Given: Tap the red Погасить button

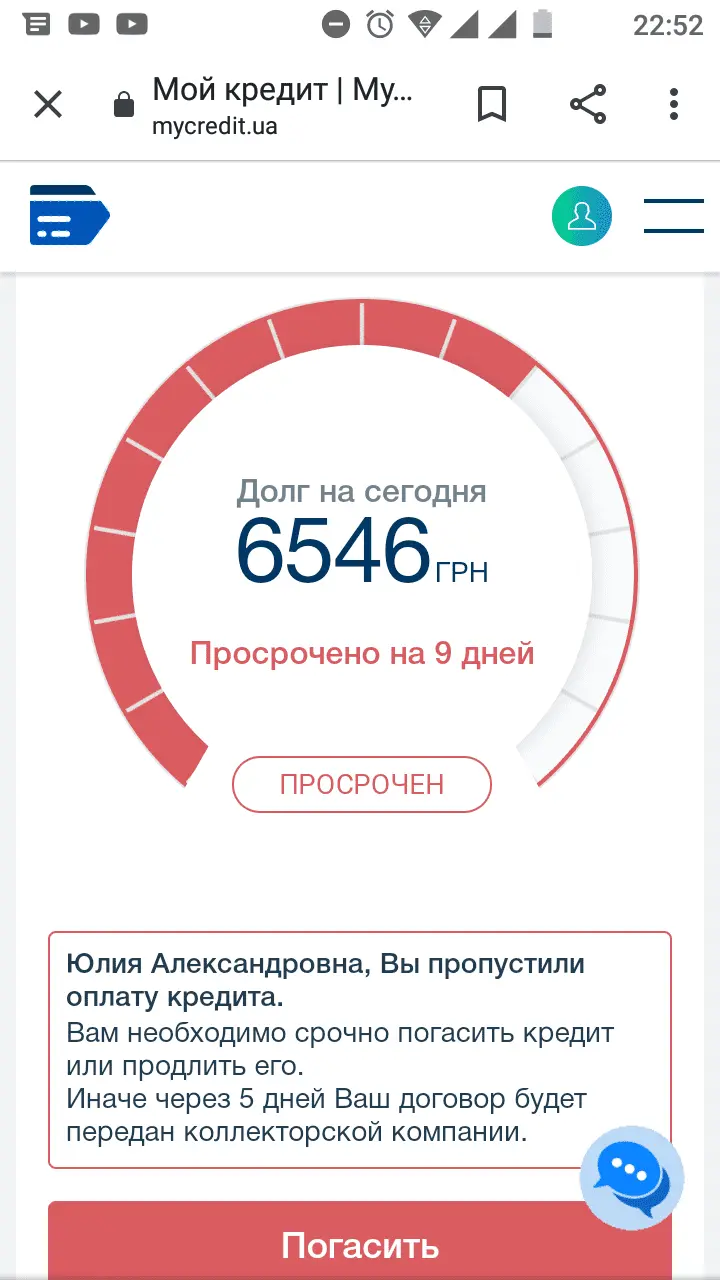Looking at the screenshot, I should coord(360,1244).
